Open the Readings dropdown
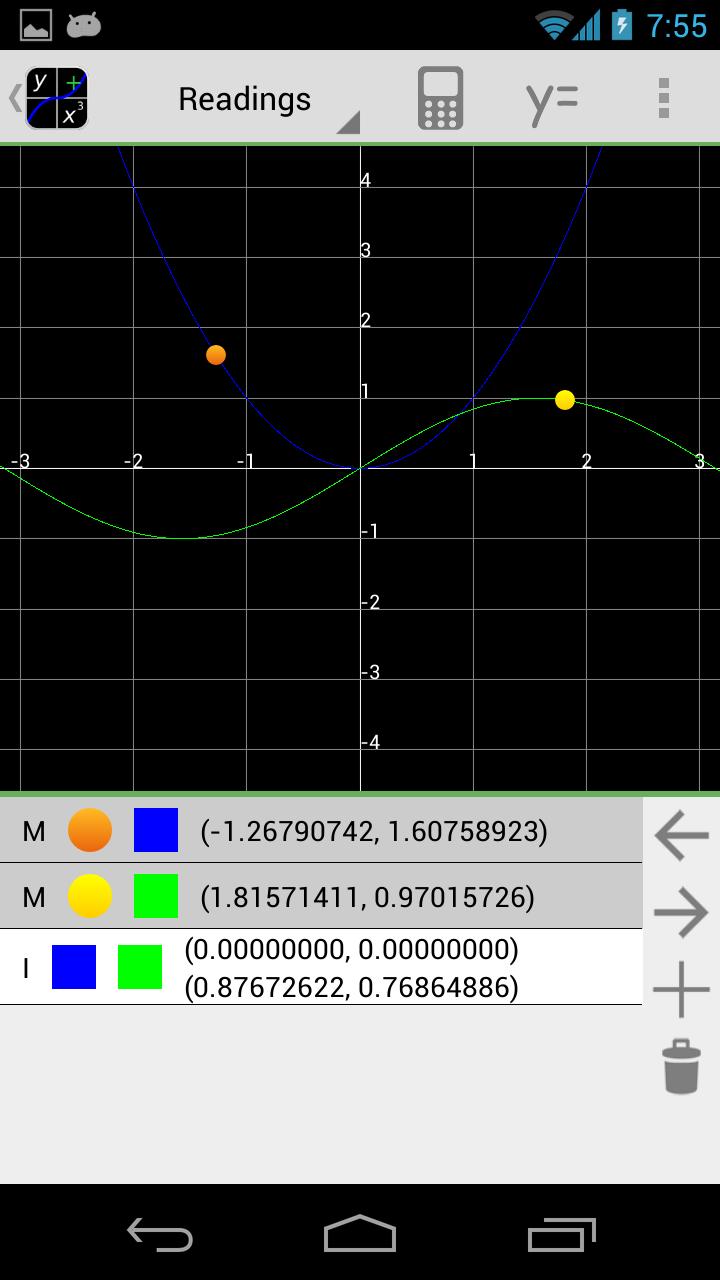This screenshot has height=1280, width=720. coord(243,98)
